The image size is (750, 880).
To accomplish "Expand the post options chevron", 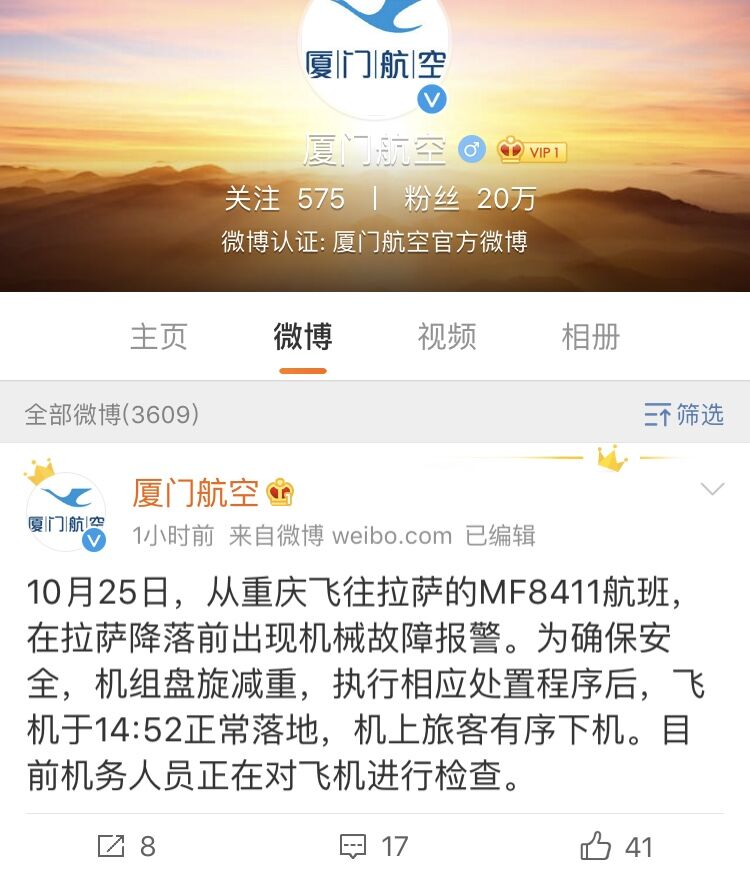I will pyautogui.click(x=712, y=489).
